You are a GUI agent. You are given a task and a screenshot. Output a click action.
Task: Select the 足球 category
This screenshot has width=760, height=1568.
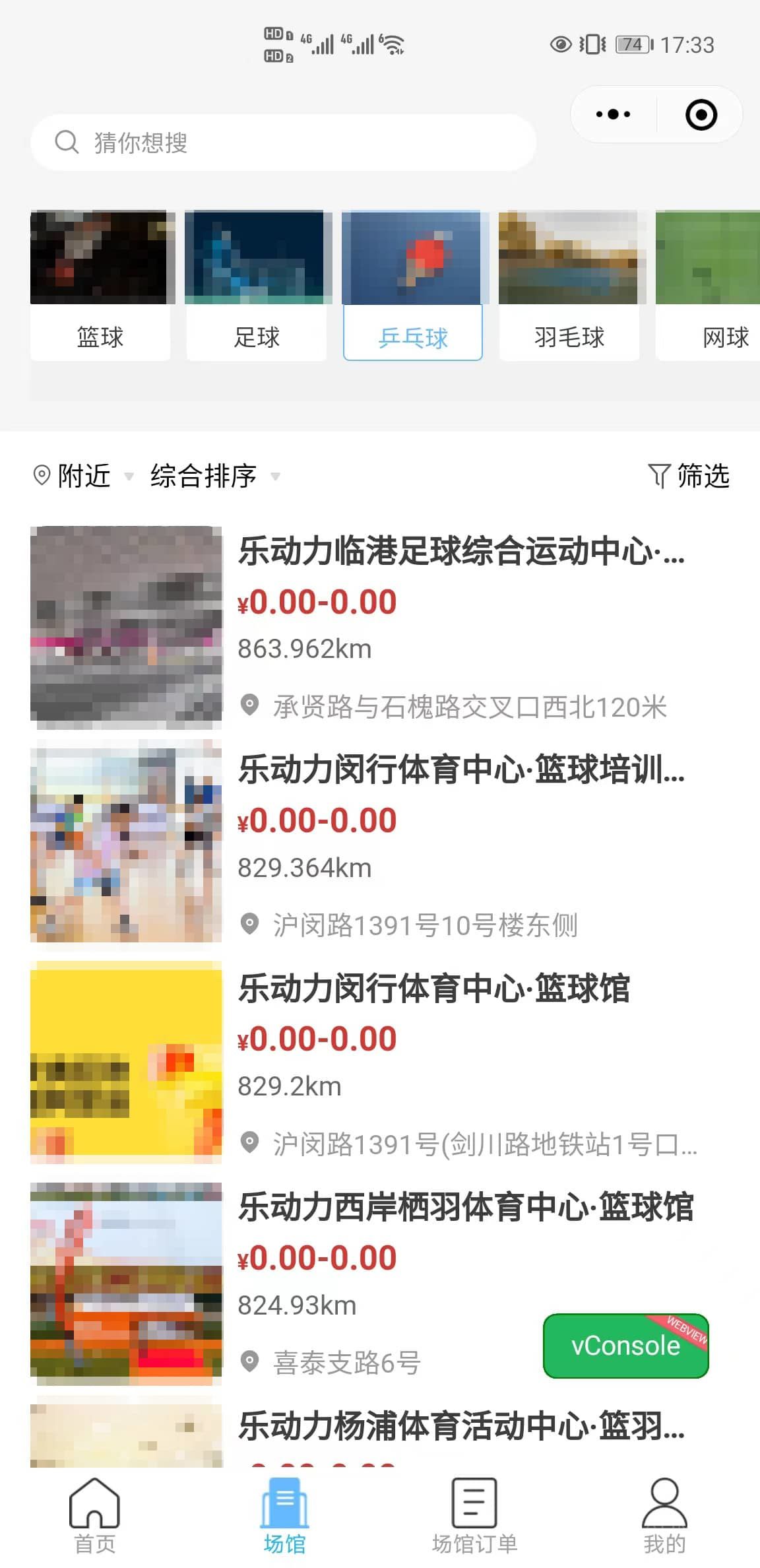(x=257, y=286)
